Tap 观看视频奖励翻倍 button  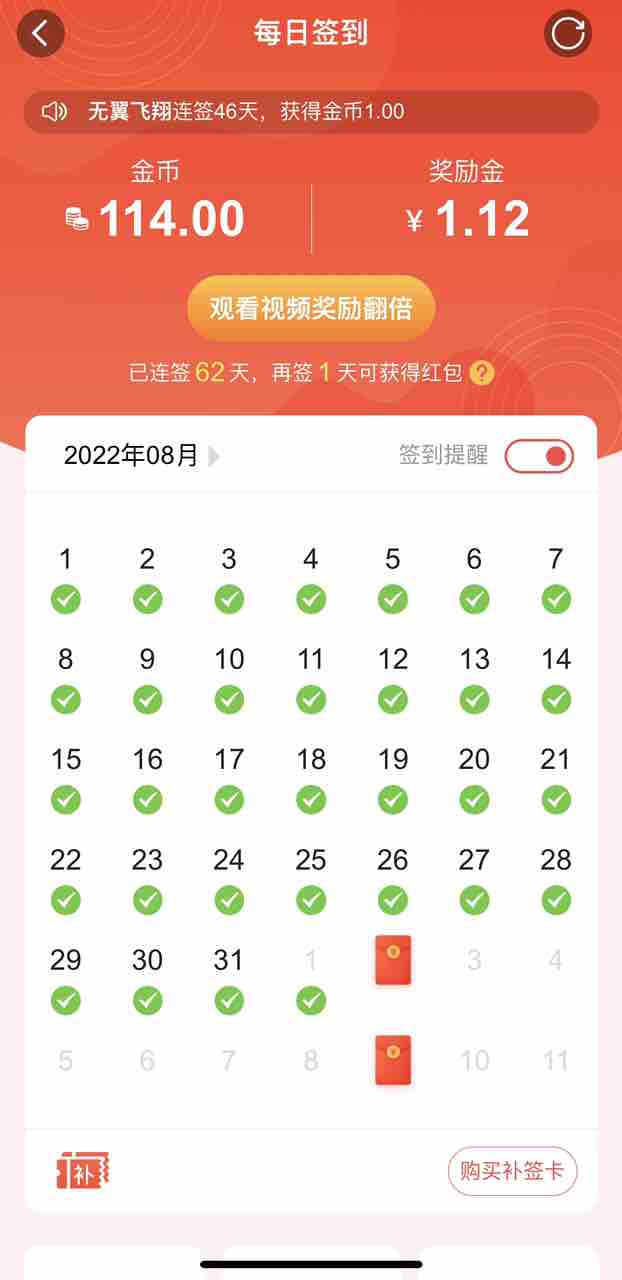311,308
